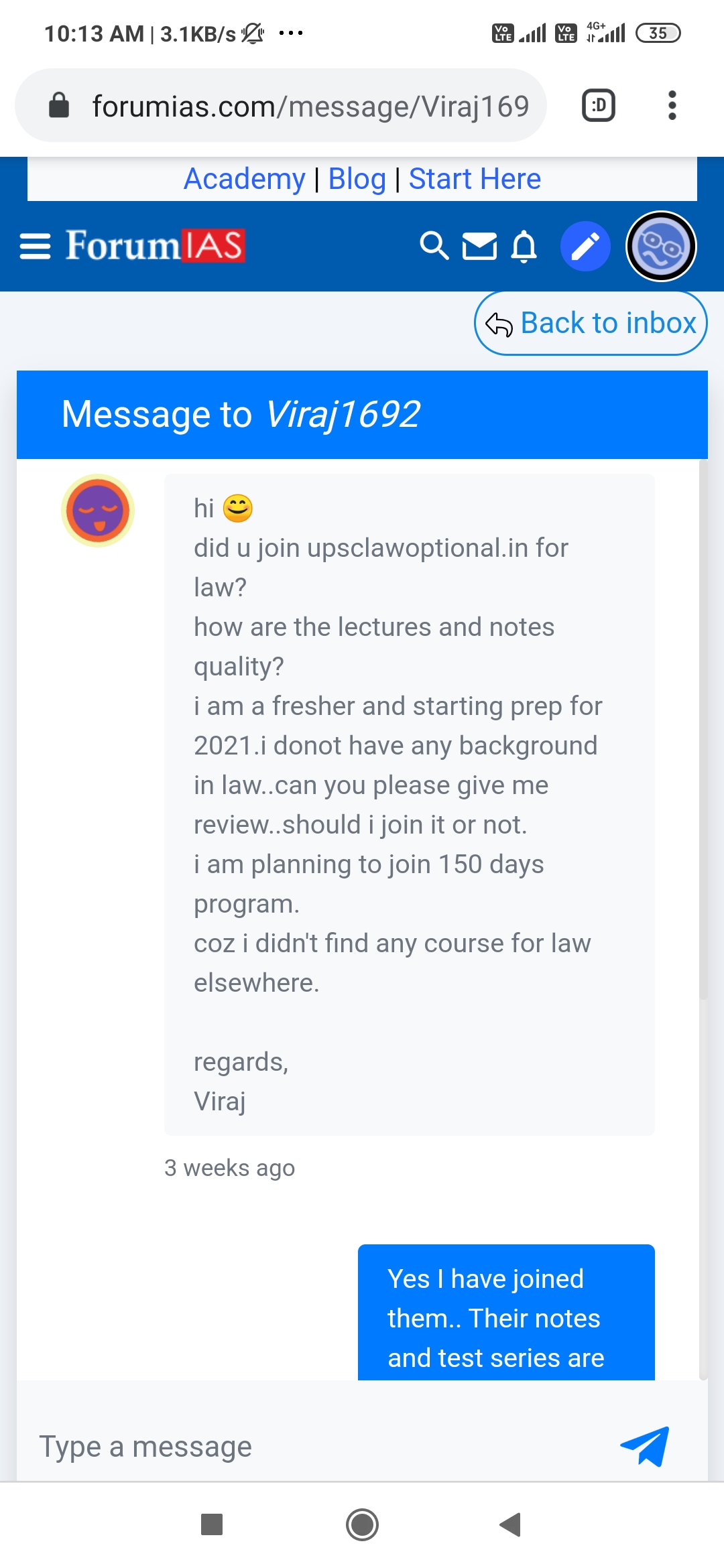Open the Academy link
Image resolution: width=724 pixels, height=1568 pixels.
coord(244,179)
